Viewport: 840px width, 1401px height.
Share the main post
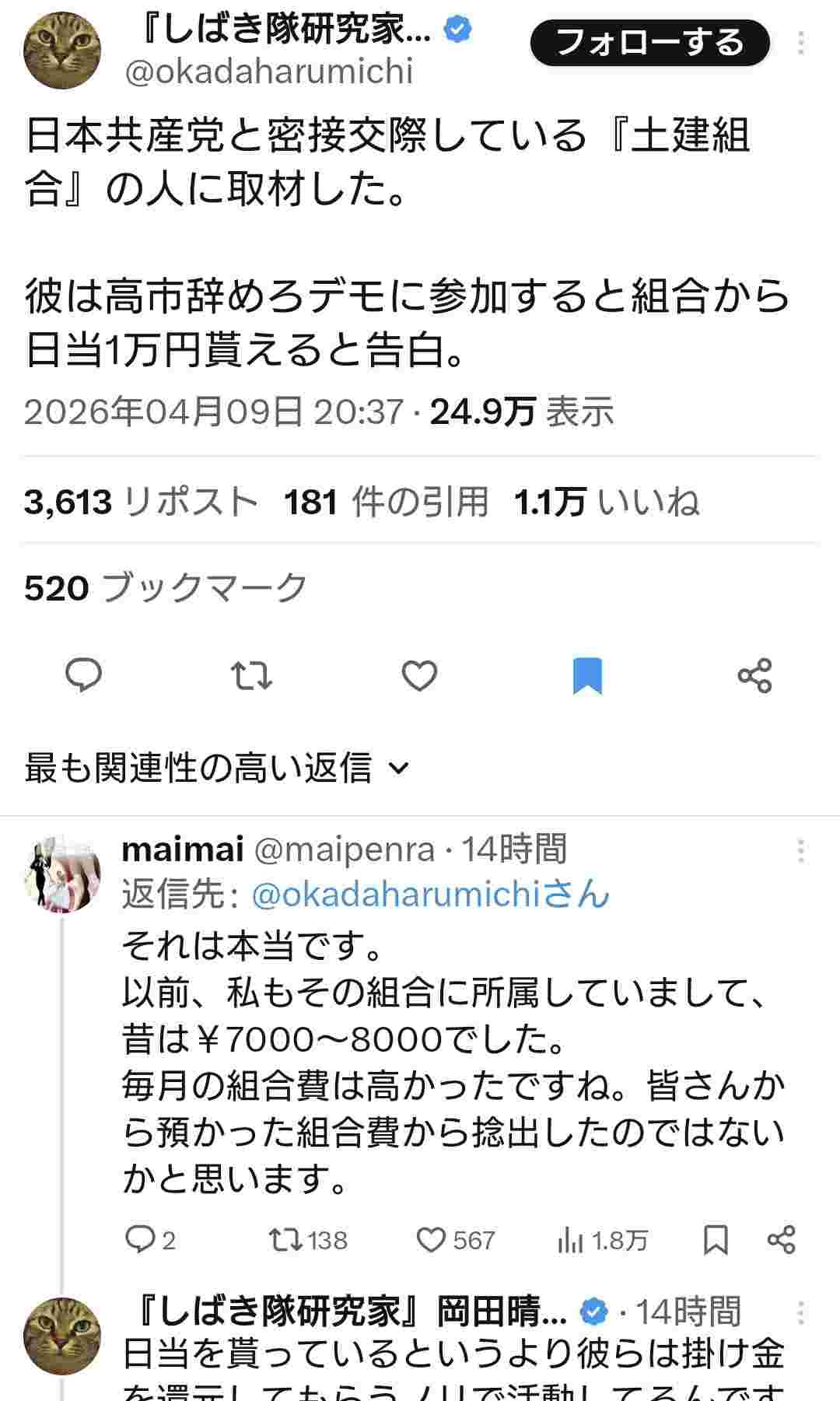(754, 675)
